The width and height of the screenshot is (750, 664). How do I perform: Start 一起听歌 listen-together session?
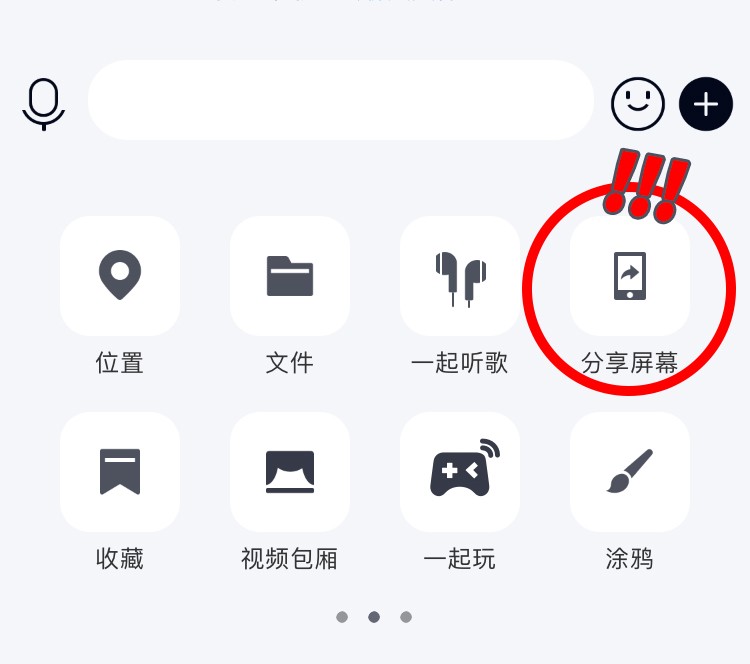[x=460, y=276]
